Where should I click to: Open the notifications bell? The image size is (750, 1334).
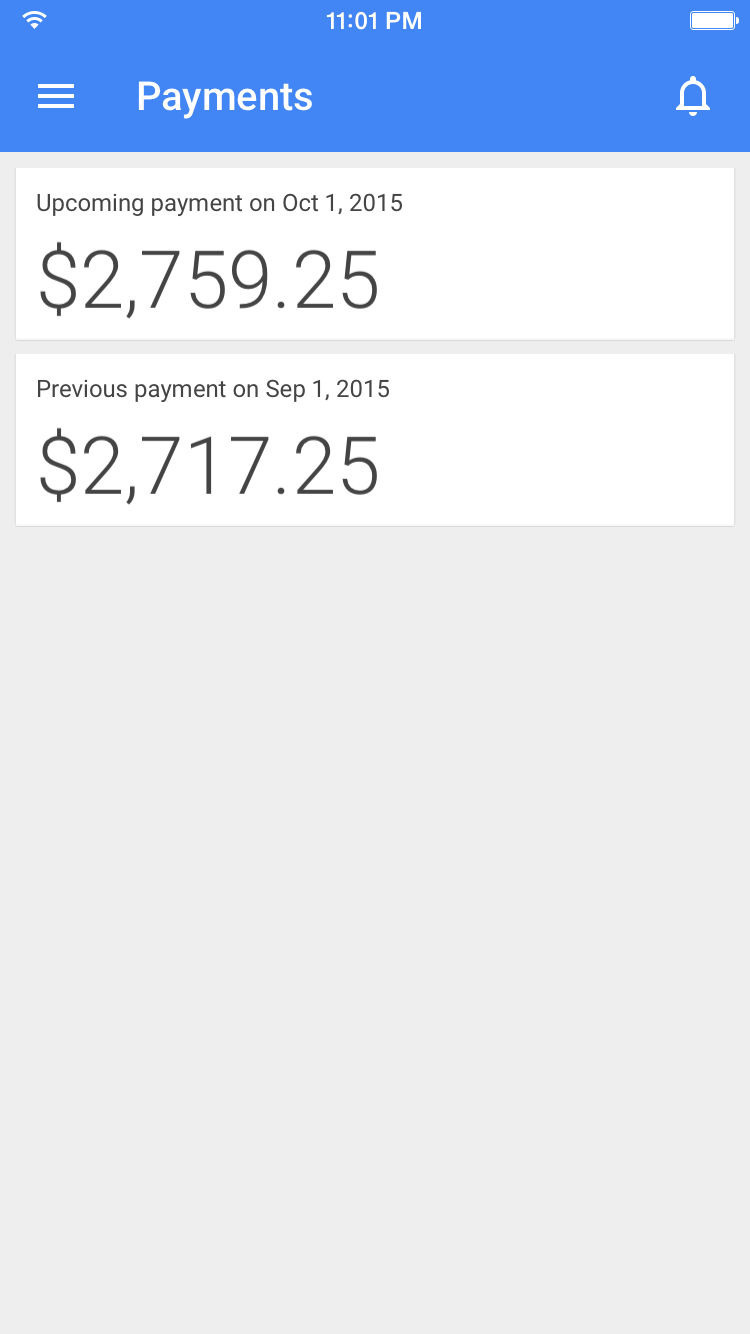(x=692, y=97)
